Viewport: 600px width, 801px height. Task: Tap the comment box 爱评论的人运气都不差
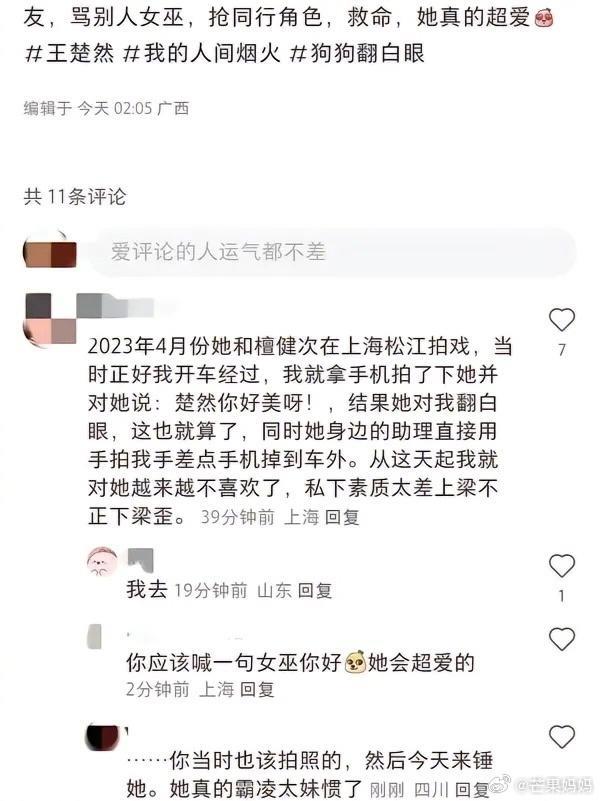pos(330,252)
